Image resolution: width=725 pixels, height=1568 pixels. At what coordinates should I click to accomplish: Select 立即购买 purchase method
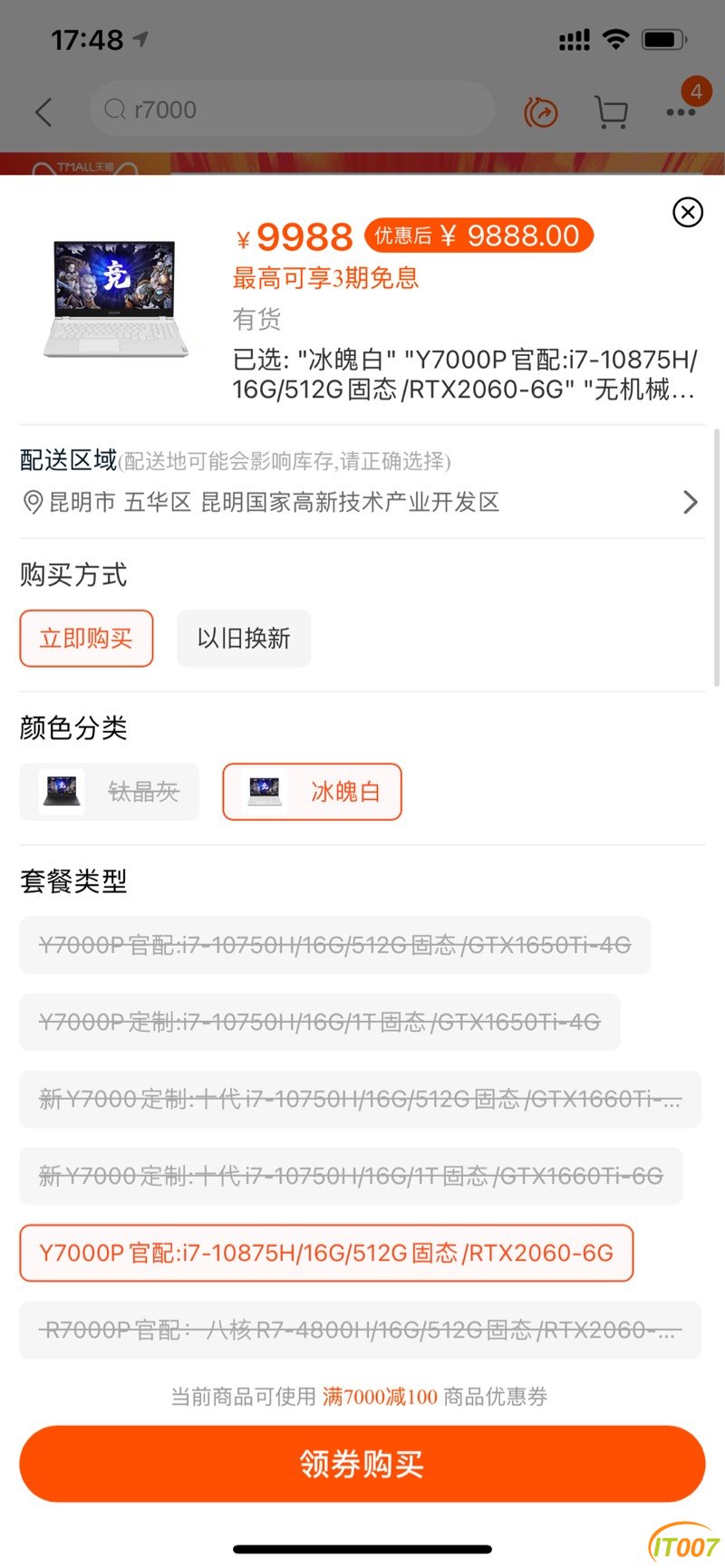86,639
